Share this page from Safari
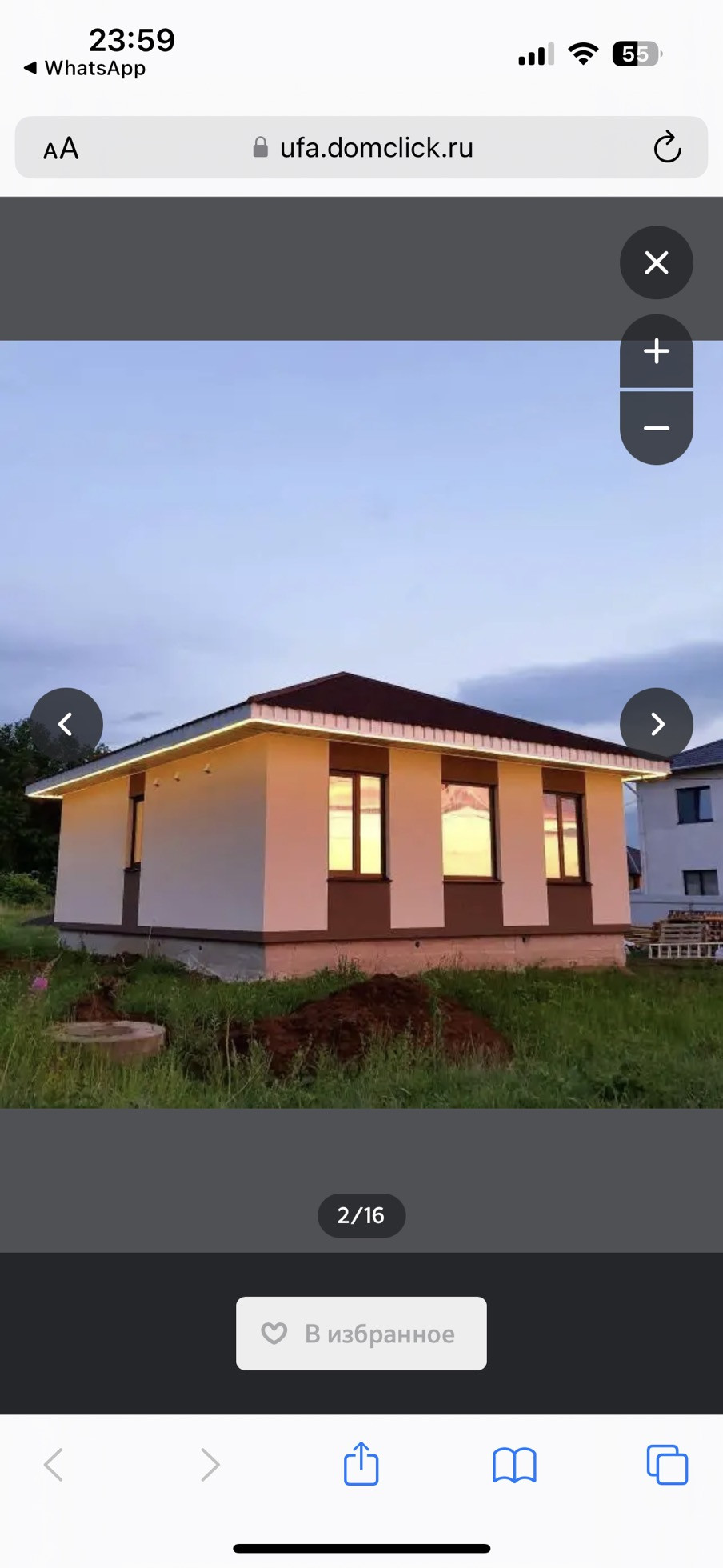 click(x=361, y=1464)
